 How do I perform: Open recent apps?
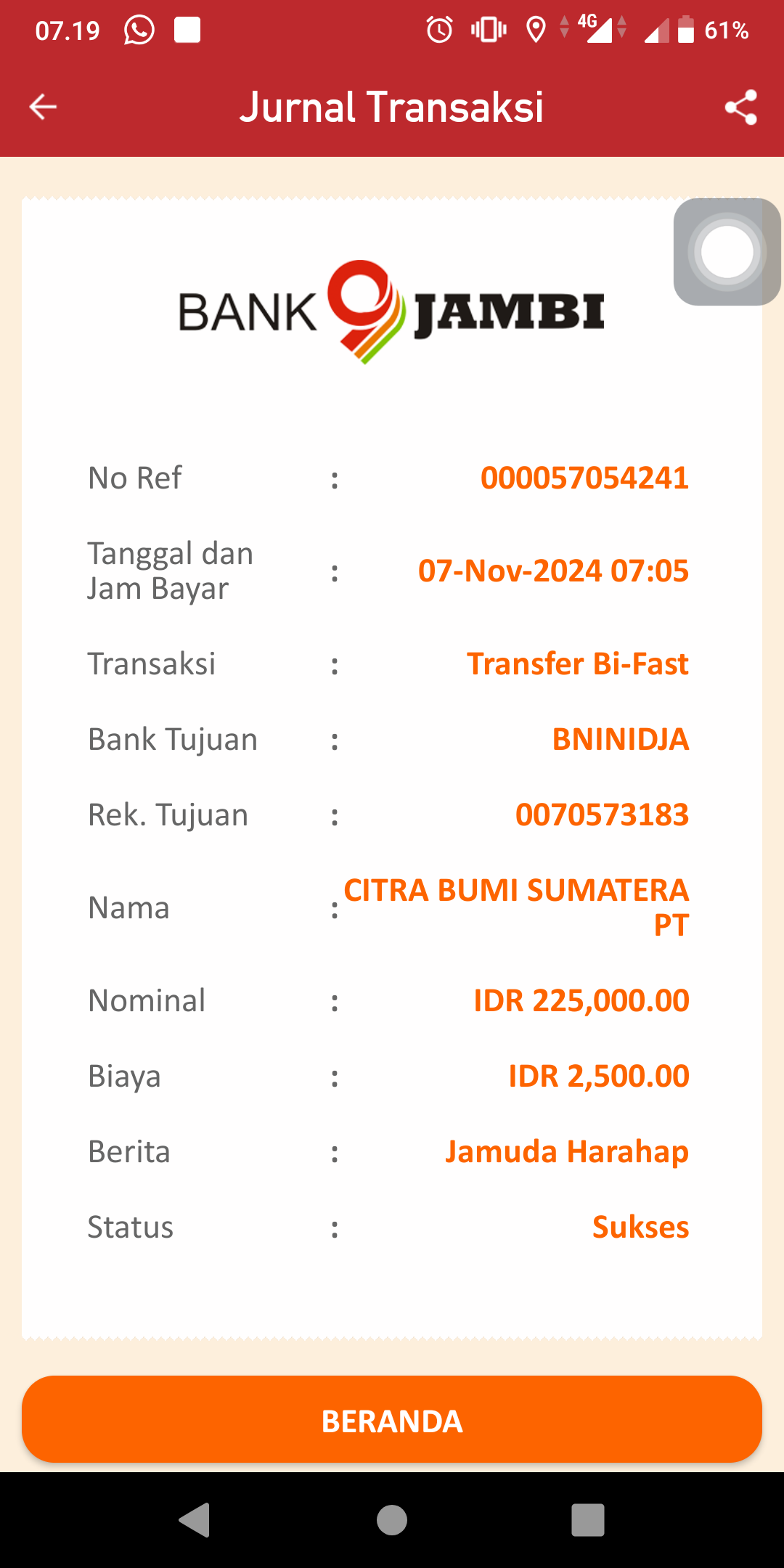tap(588, 1520)
